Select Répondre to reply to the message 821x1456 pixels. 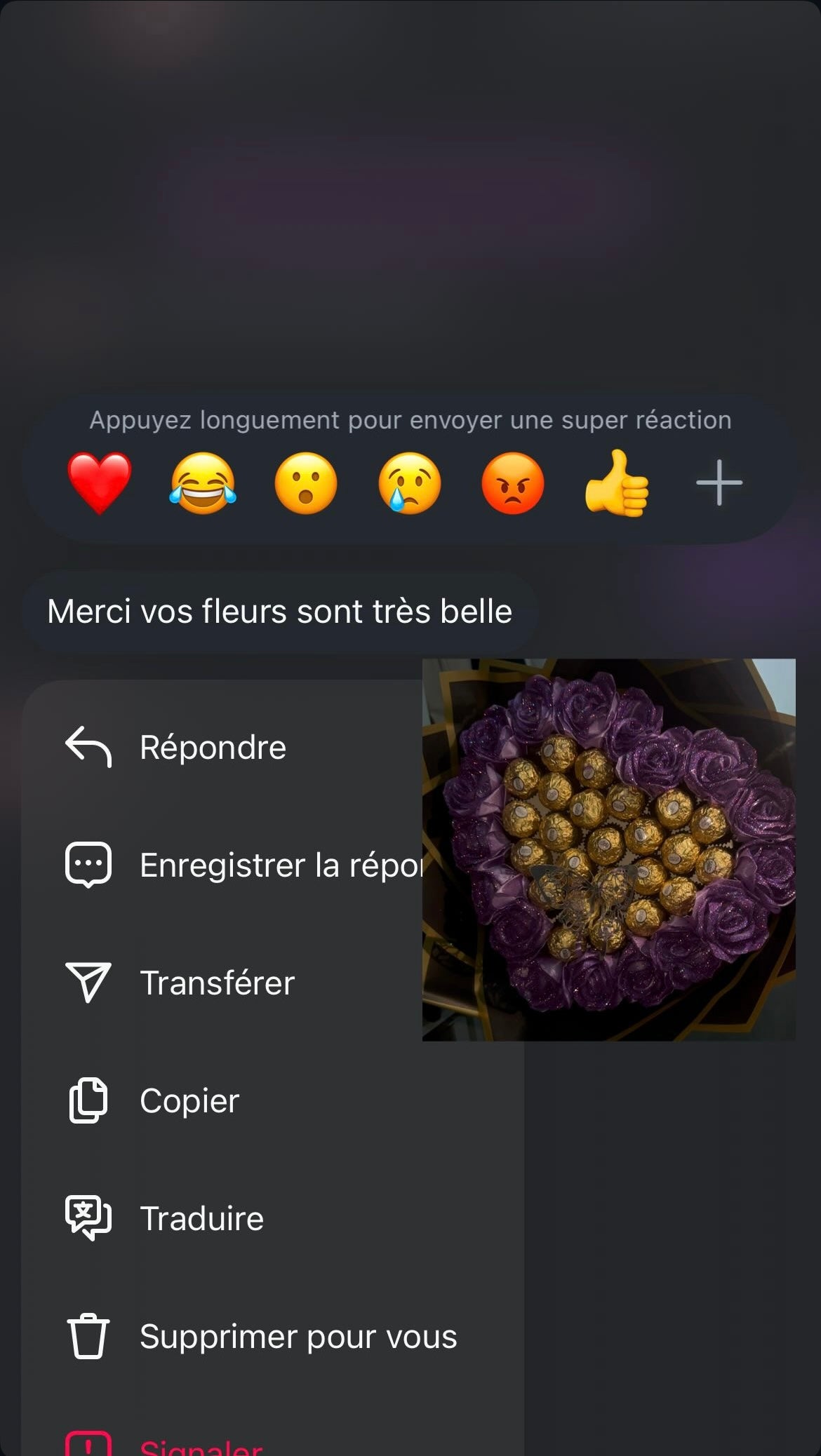(213, 748)
